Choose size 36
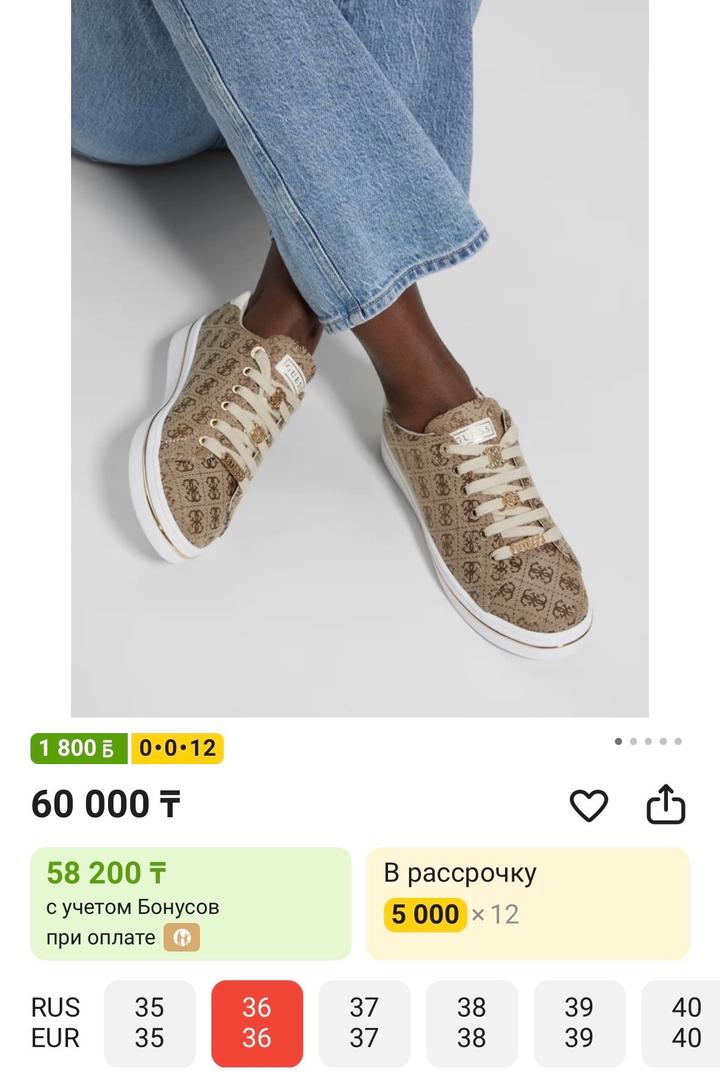The width and height of the screenshot is (720, 1087). 257,1023
